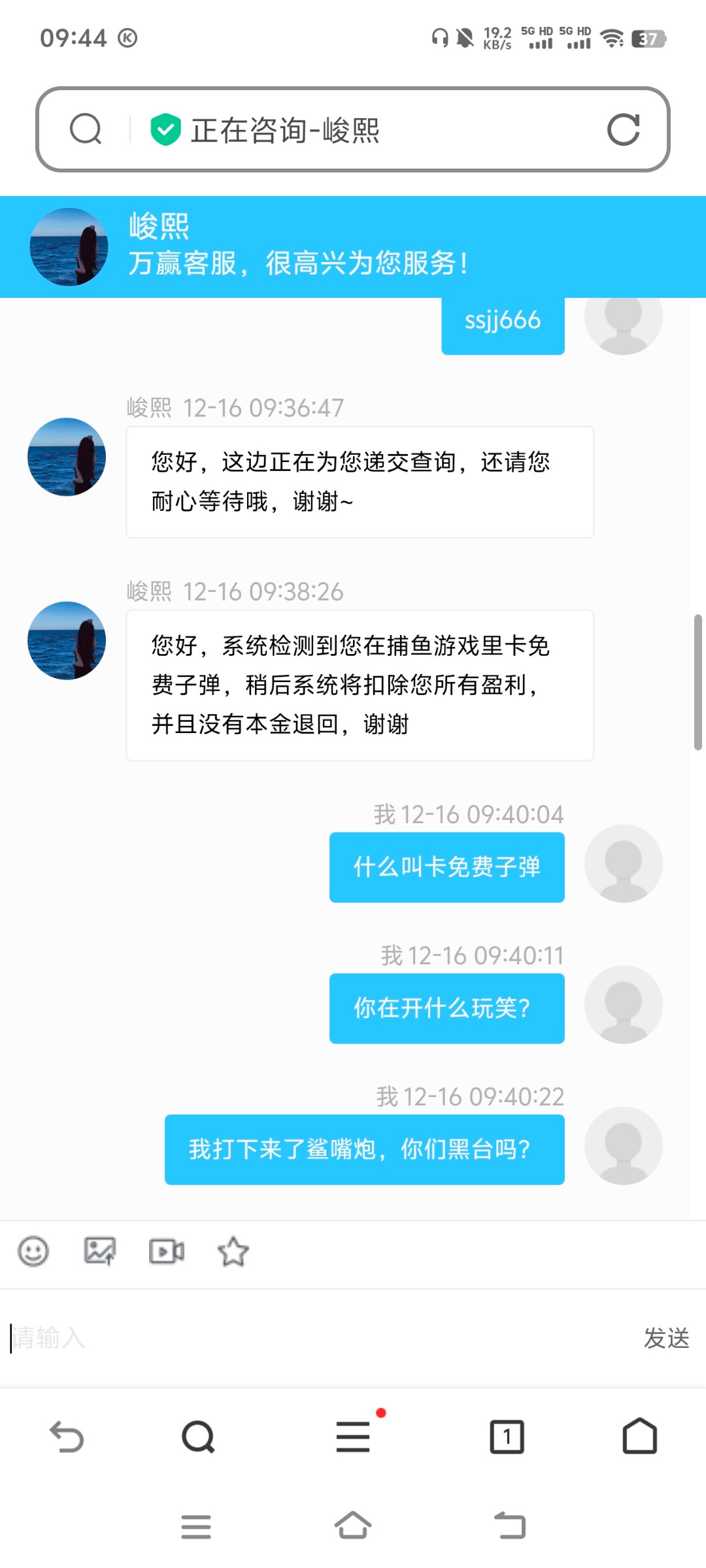Image resolution: width=706 pixels, height=1568 pixels.
Task: Reload the page with refresh icon
Action: [623, 129]
